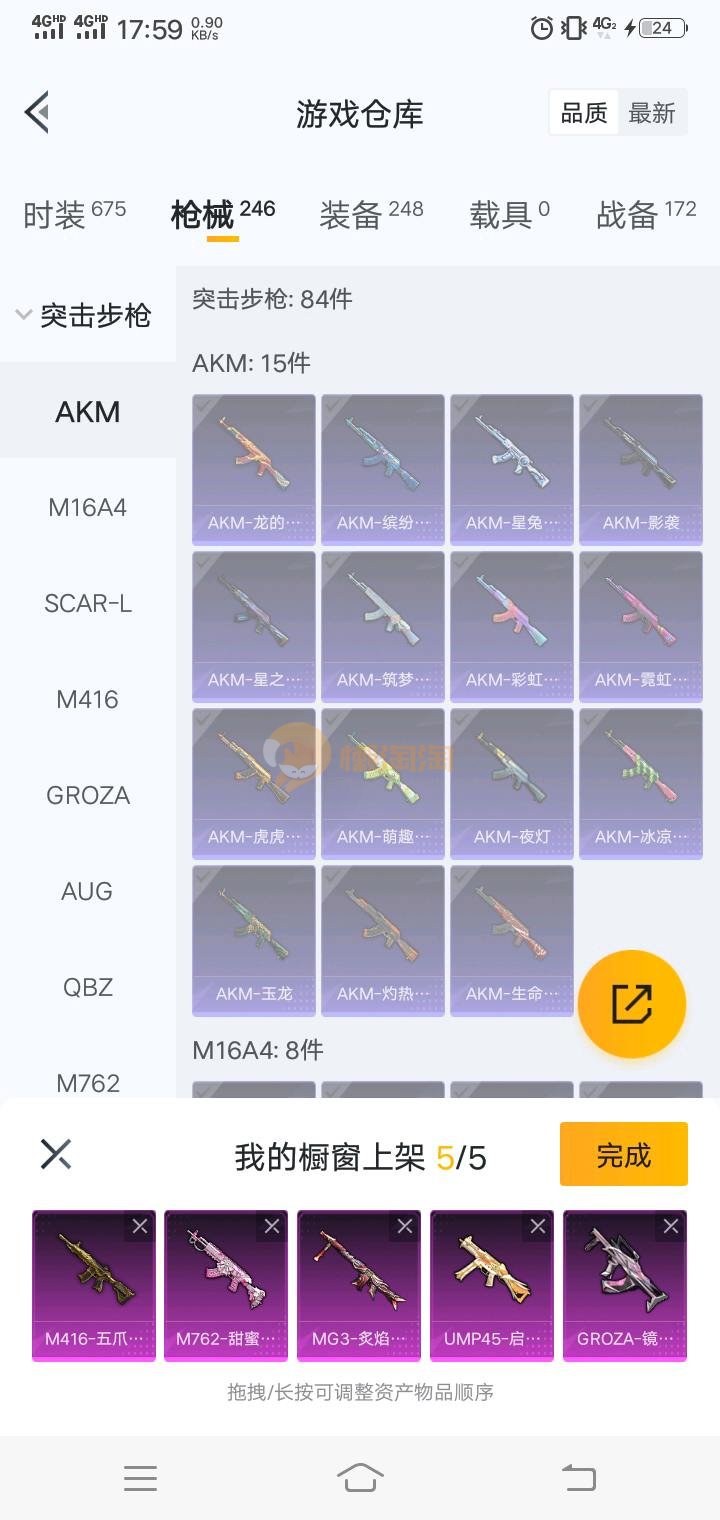Screen dimensions: 720x1520
Task: Tap 完成 to confirm showcase
Action: (623, 1154)
